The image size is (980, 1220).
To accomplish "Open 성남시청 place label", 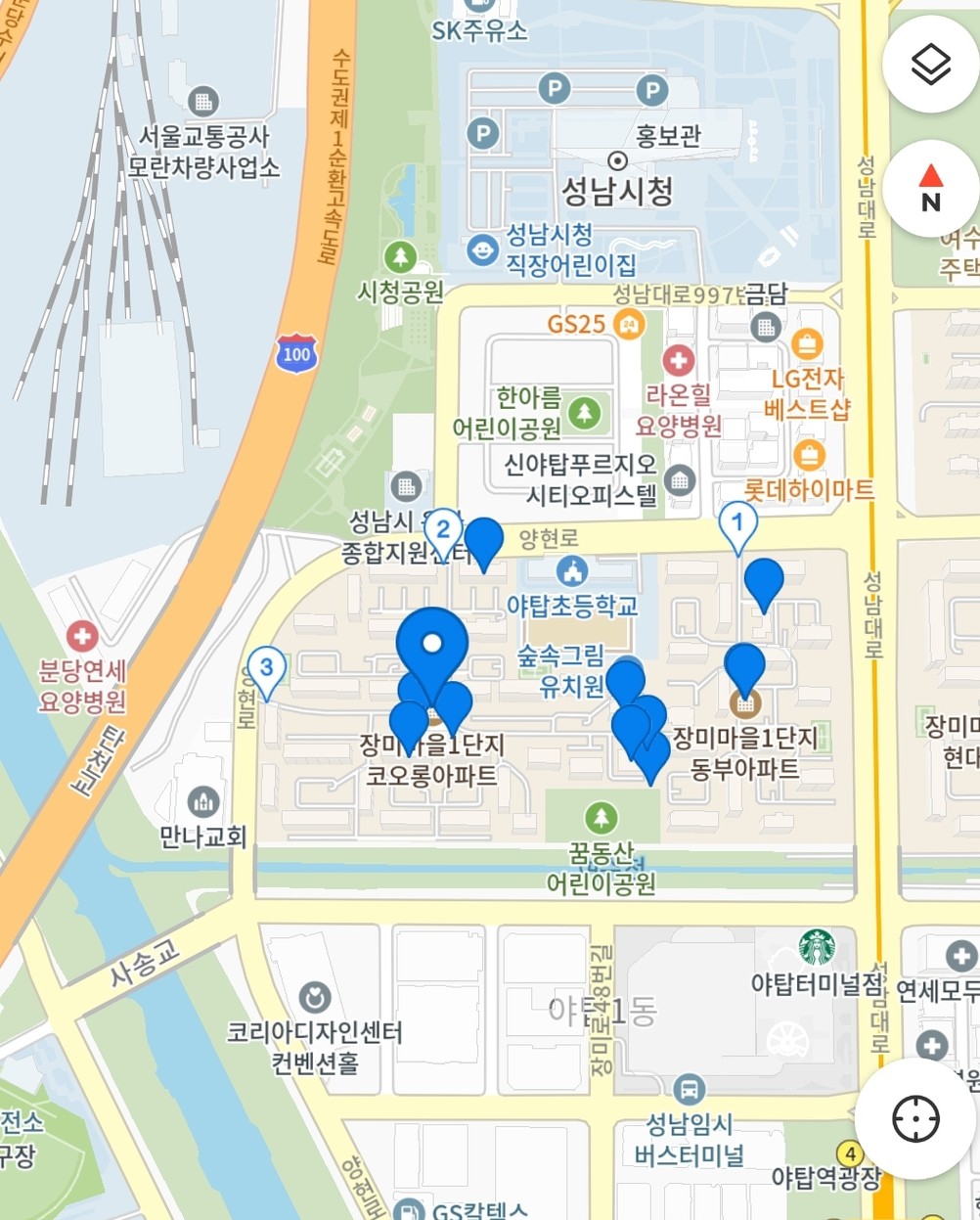I will coord(617,189).
